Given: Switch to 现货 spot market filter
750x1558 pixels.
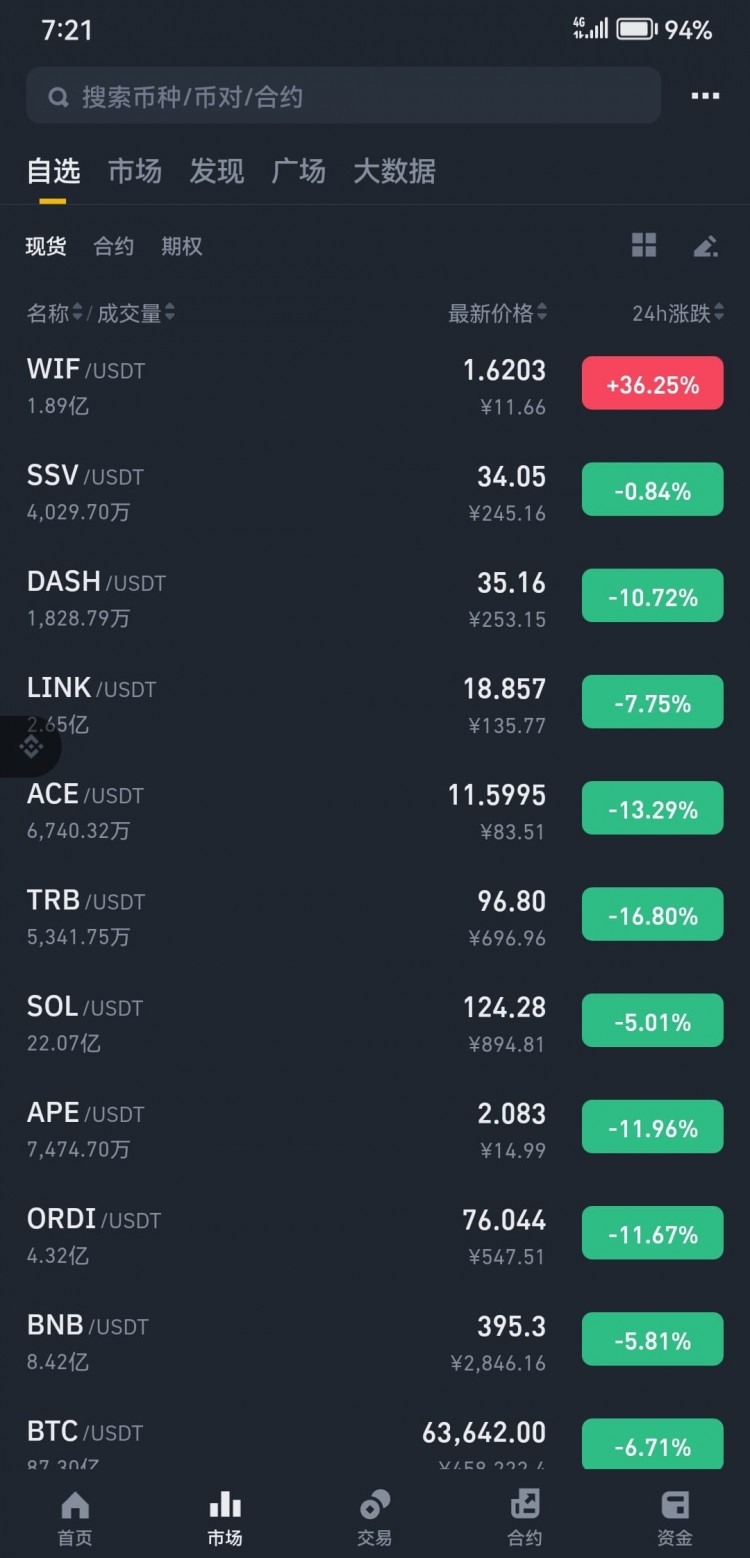Looking at the screenshot, I should 46,247.
